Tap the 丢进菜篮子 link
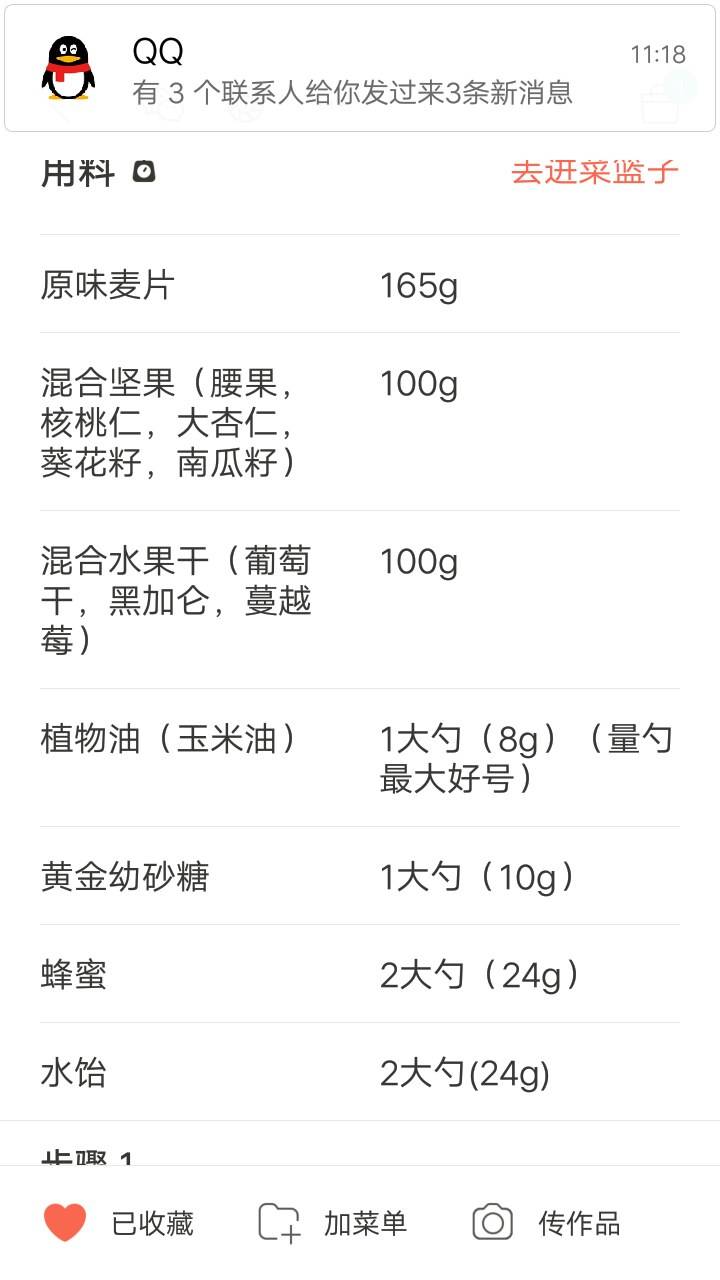 [x=594, y=172]
